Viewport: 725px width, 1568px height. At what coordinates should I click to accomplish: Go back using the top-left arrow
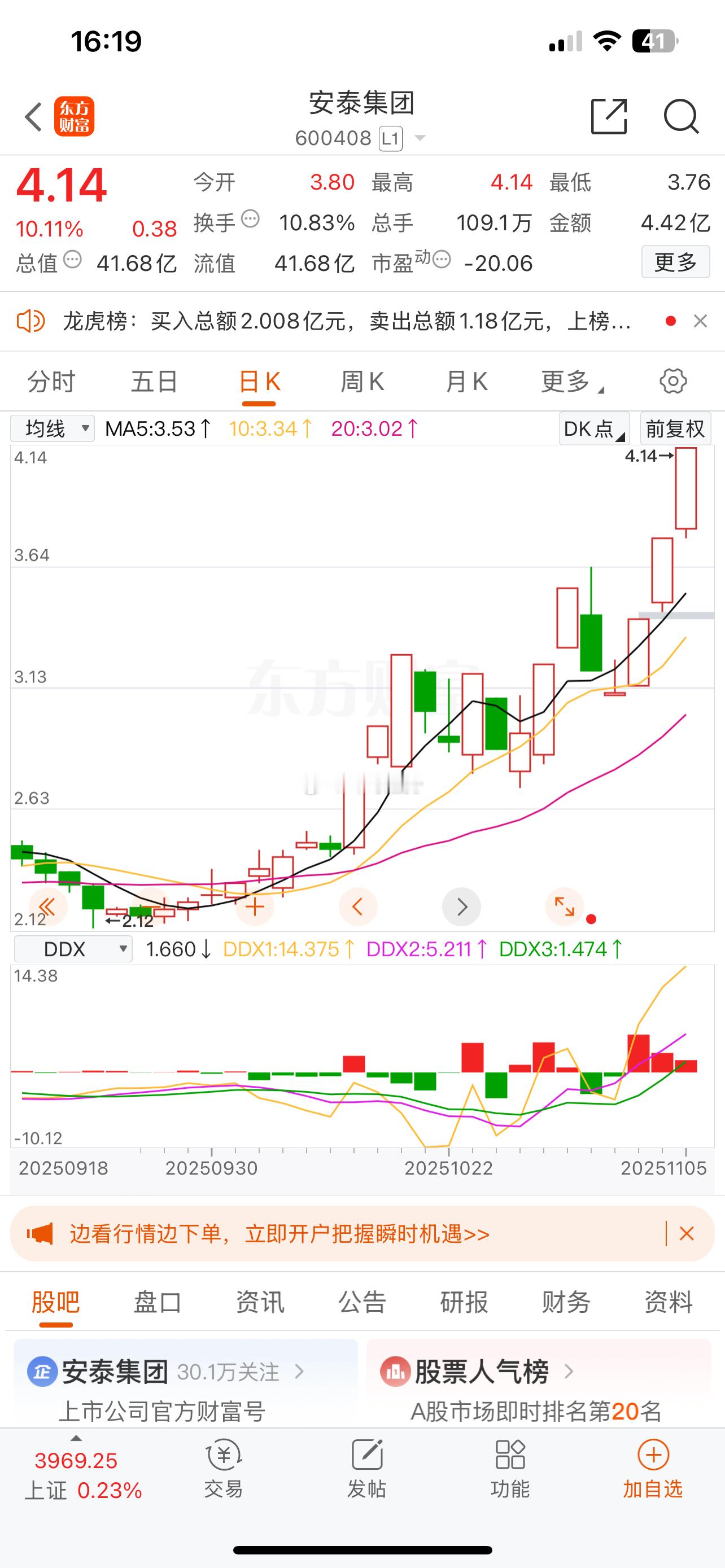[34, 116]
